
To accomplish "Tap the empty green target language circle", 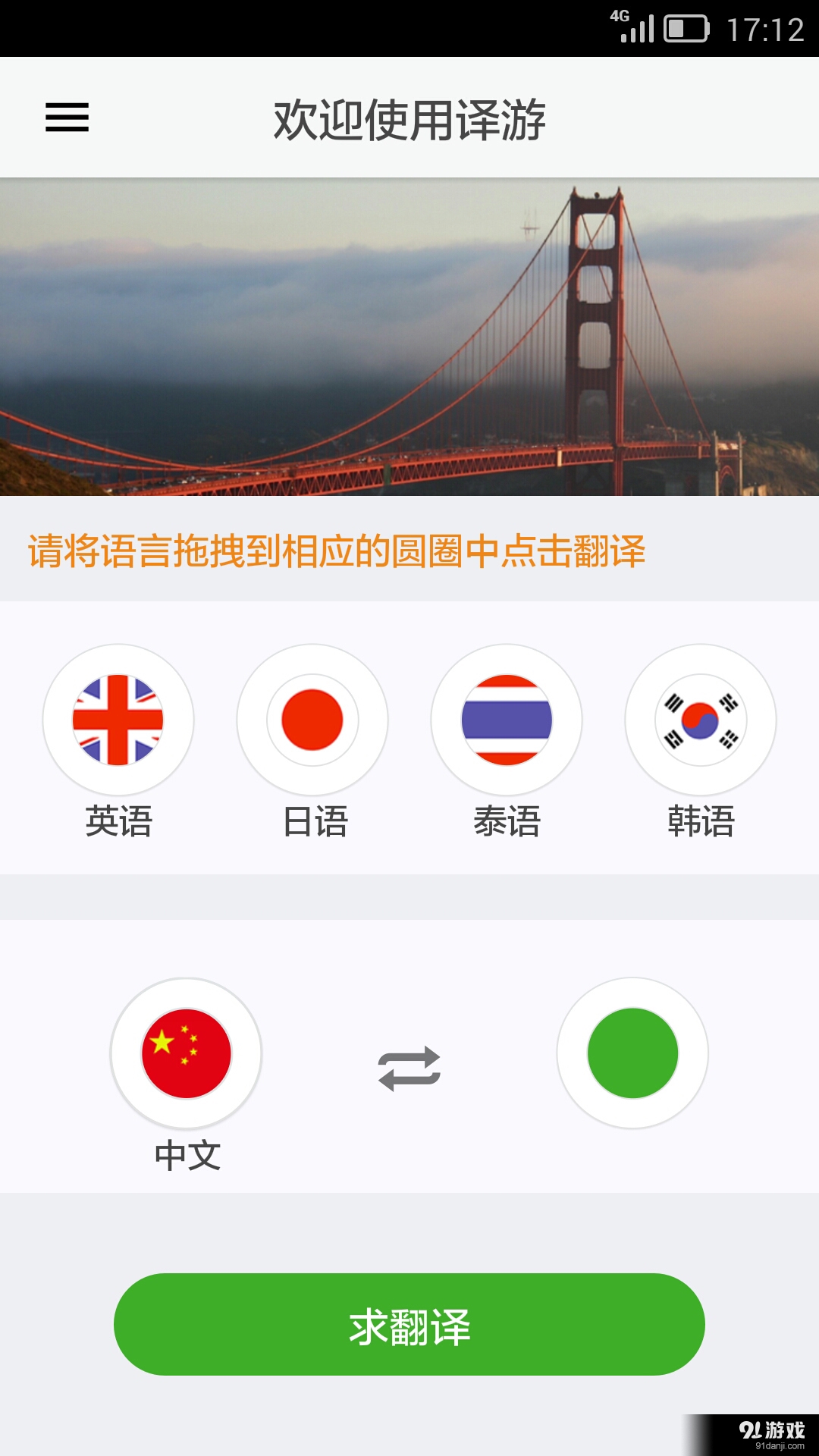I will (x=632, y=1053).
